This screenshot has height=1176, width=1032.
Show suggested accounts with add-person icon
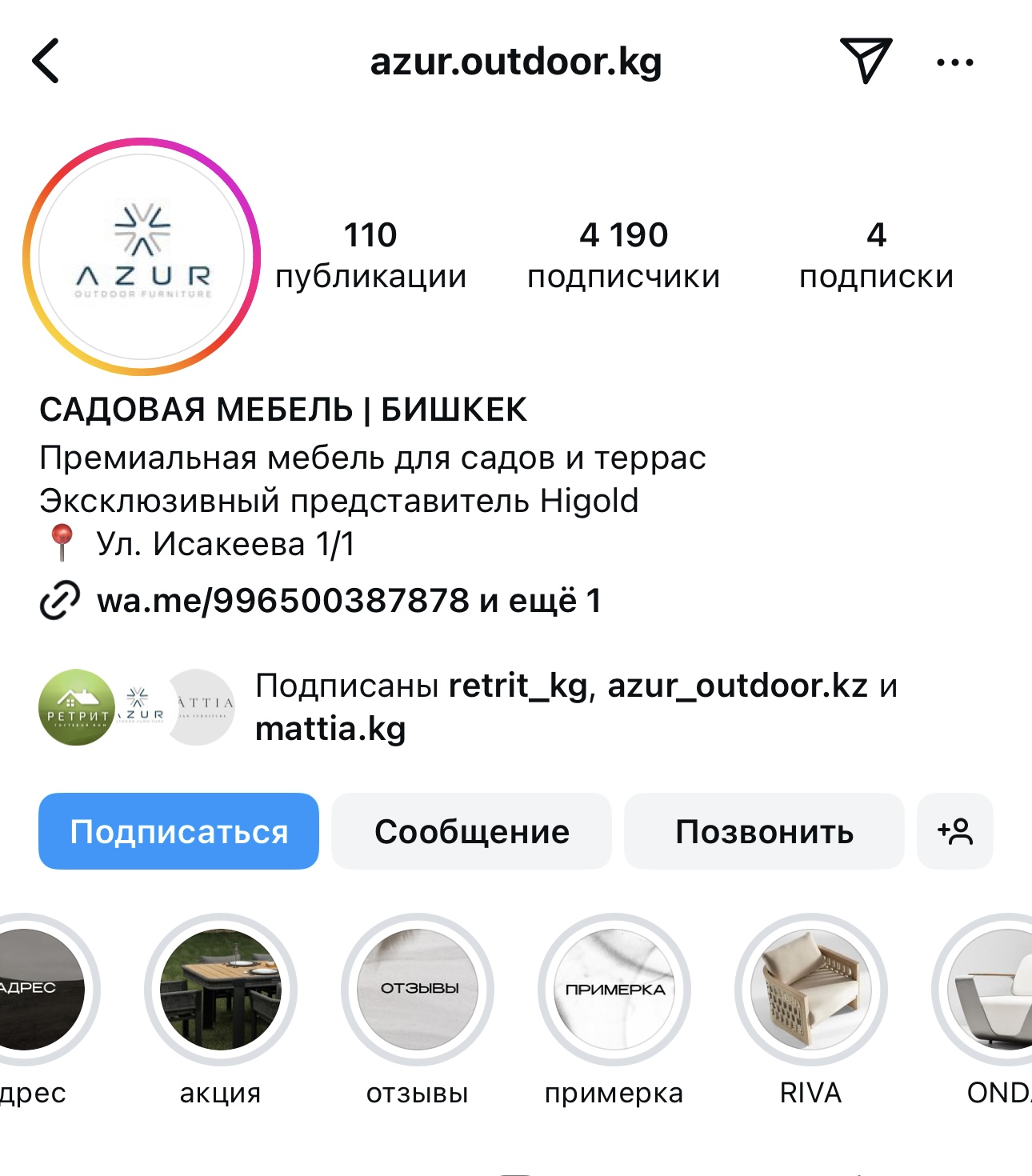[955, 831]
